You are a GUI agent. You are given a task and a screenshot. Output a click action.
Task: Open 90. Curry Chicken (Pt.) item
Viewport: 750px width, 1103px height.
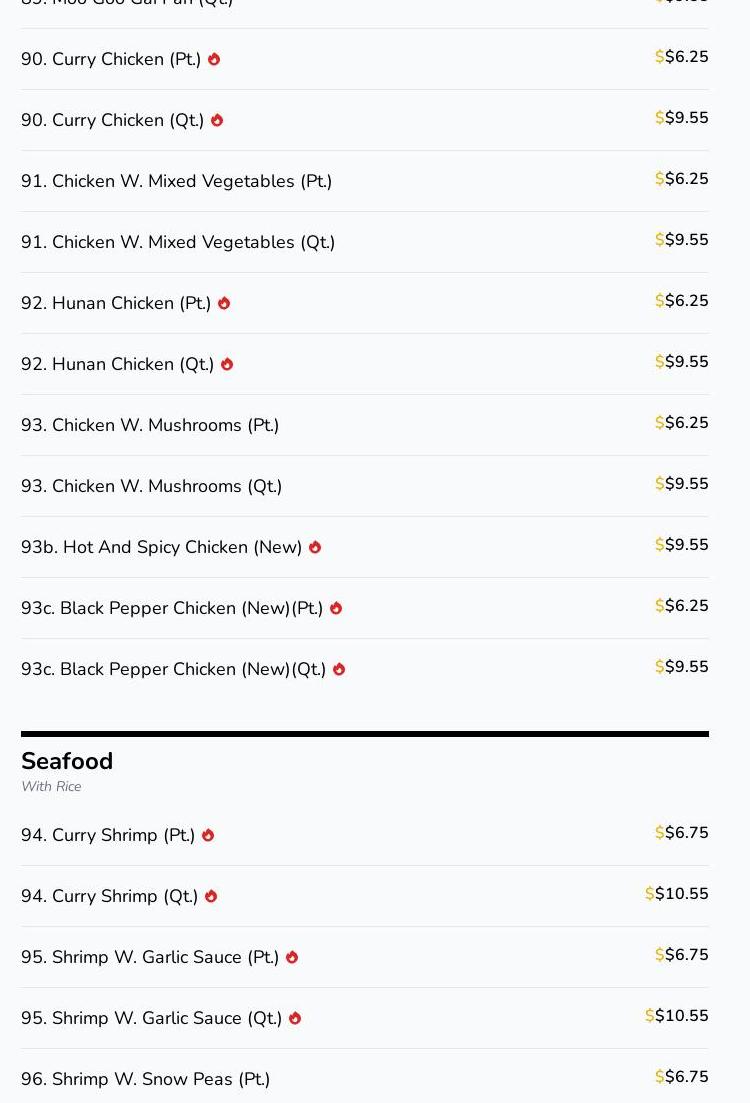111,59
